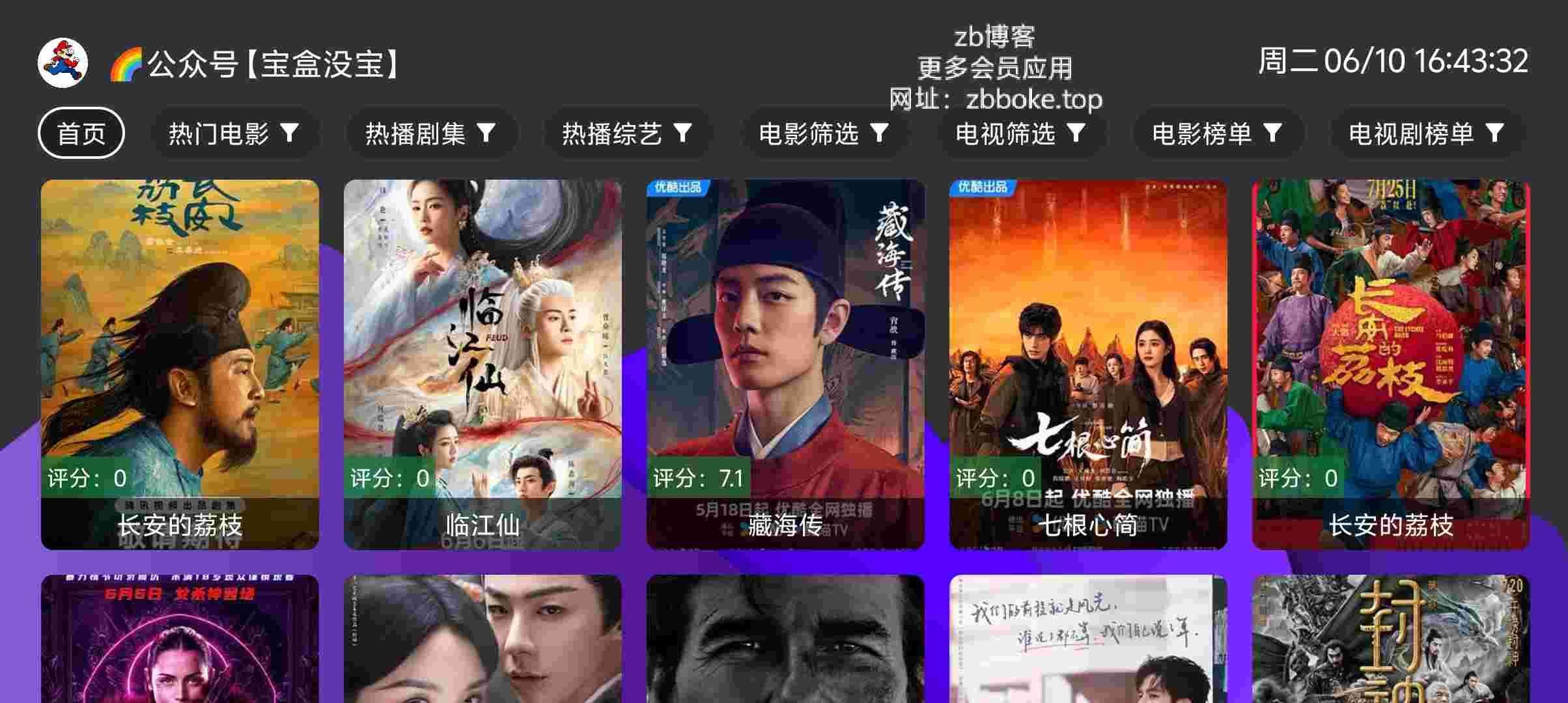Open the 电视筛选 tab
The width and height of the screenshot is (1568, 703).
pos(1020,133)
